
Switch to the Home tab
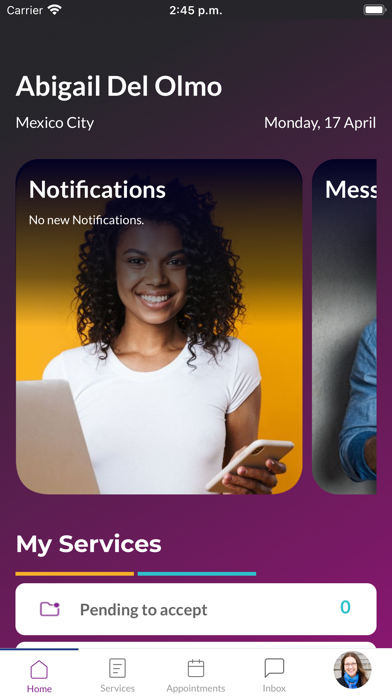39,676
